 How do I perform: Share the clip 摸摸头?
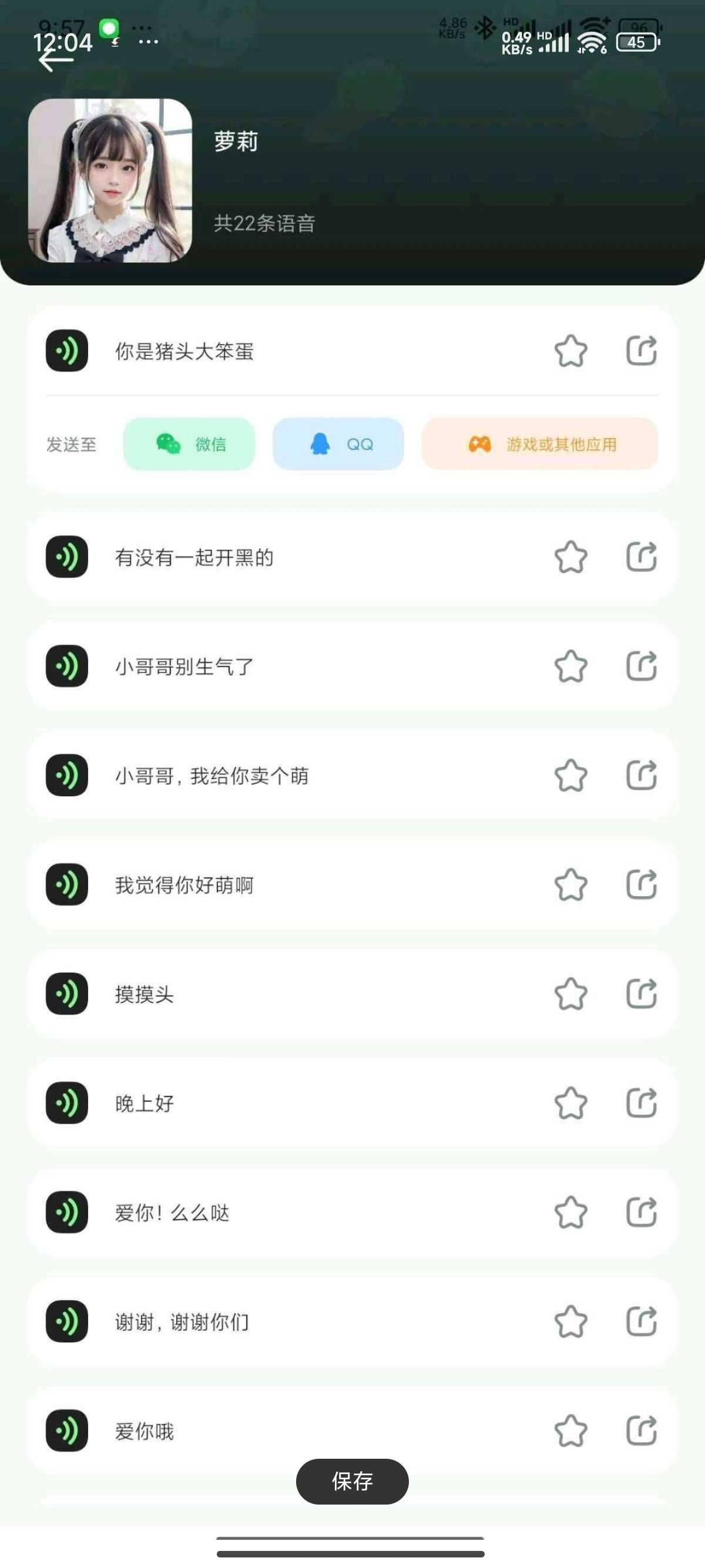click(642, 994)
